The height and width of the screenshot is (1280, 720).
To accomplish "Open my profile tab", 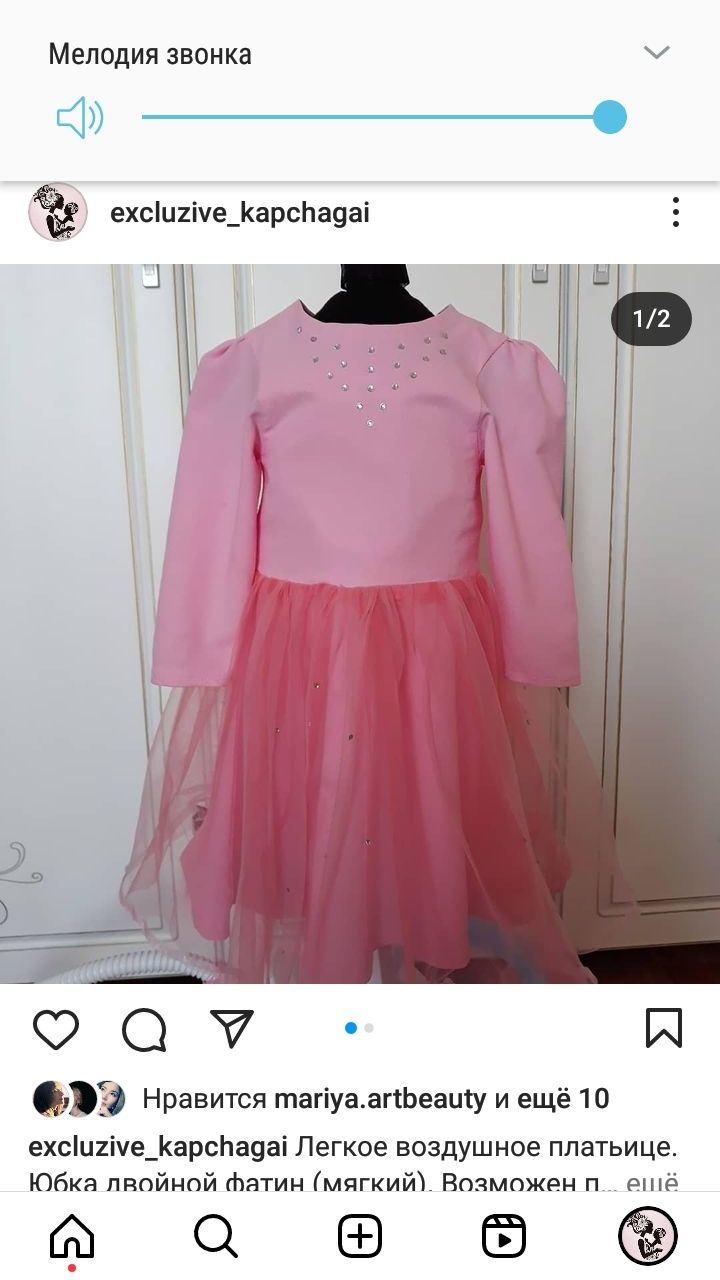I will point(647,1237).
